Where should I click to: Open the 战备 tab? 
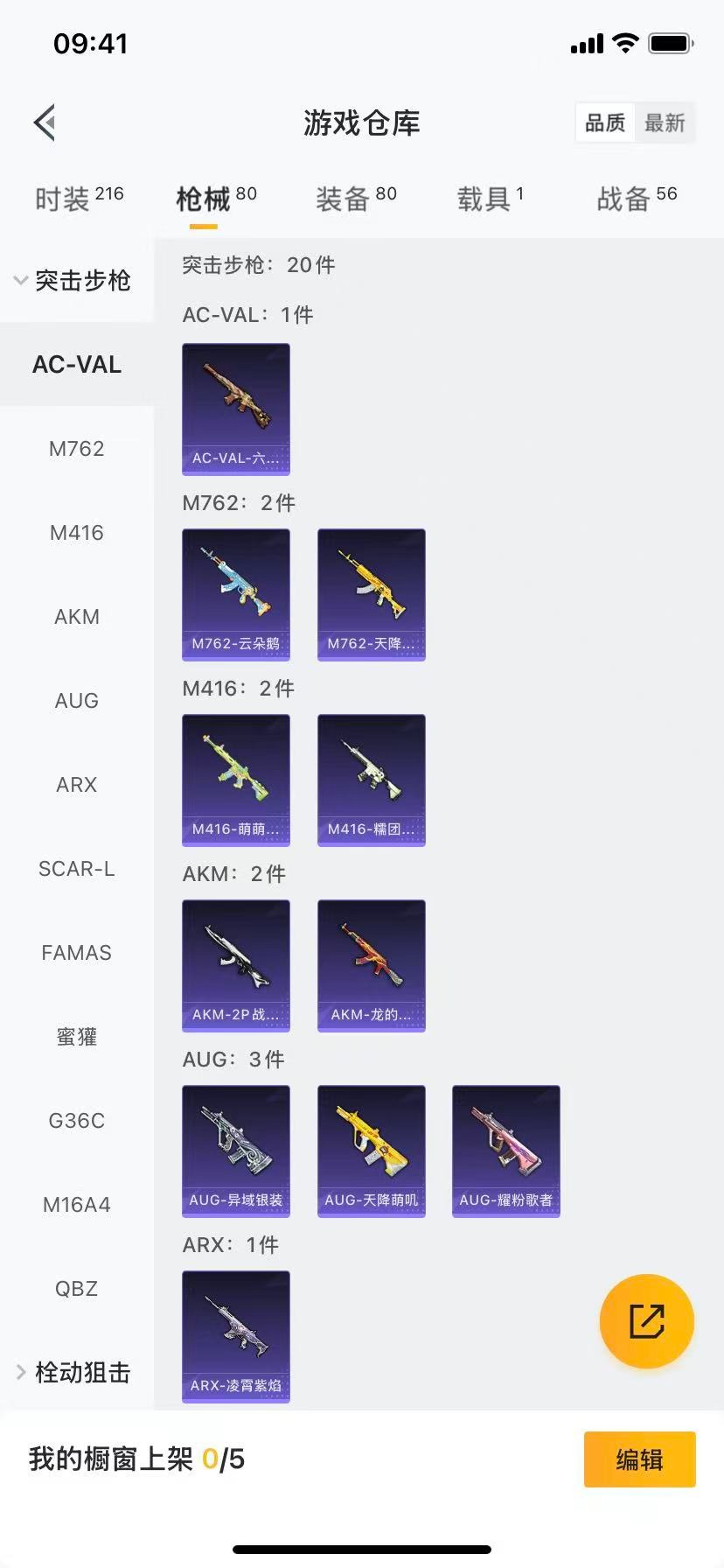tap(637, 199)
